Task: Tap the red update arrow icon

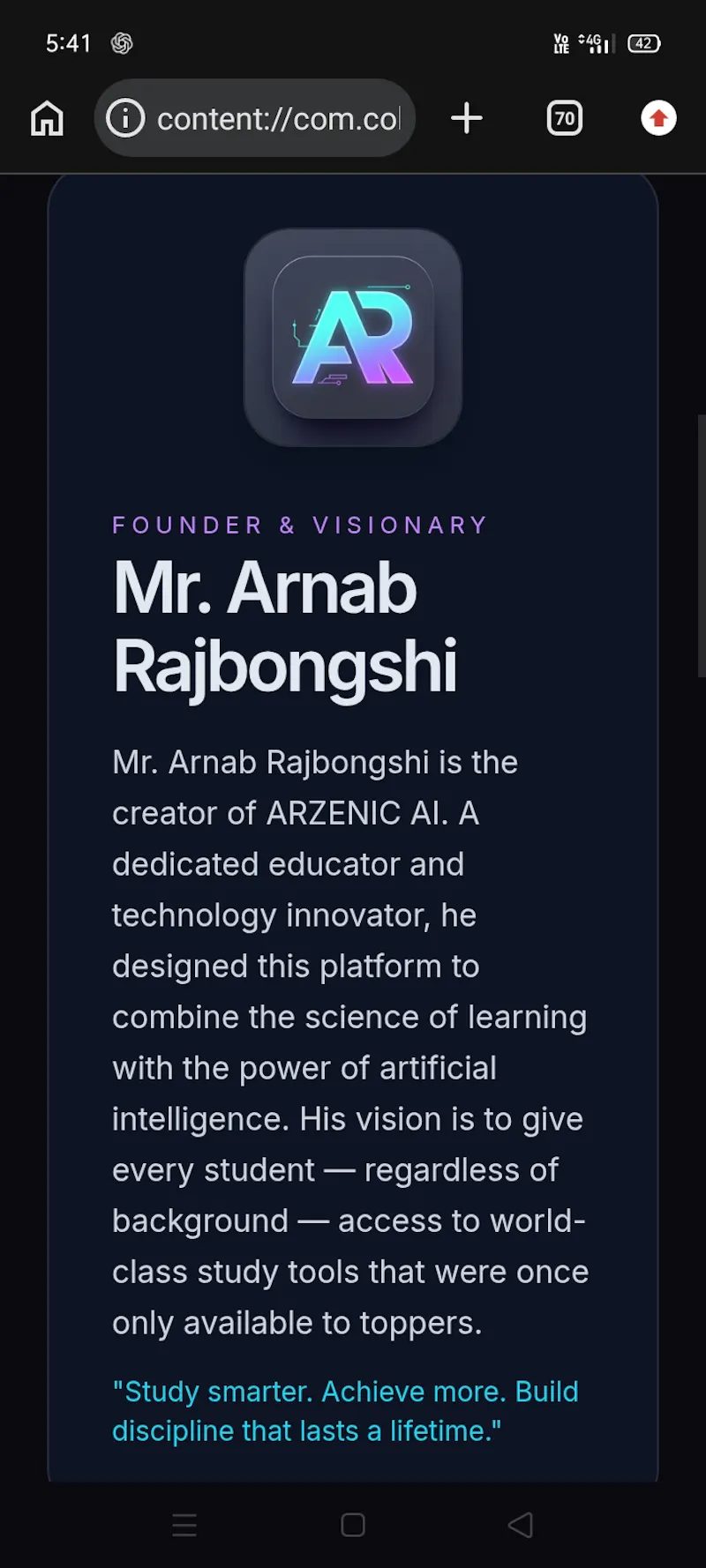Action: click(658, 118)
